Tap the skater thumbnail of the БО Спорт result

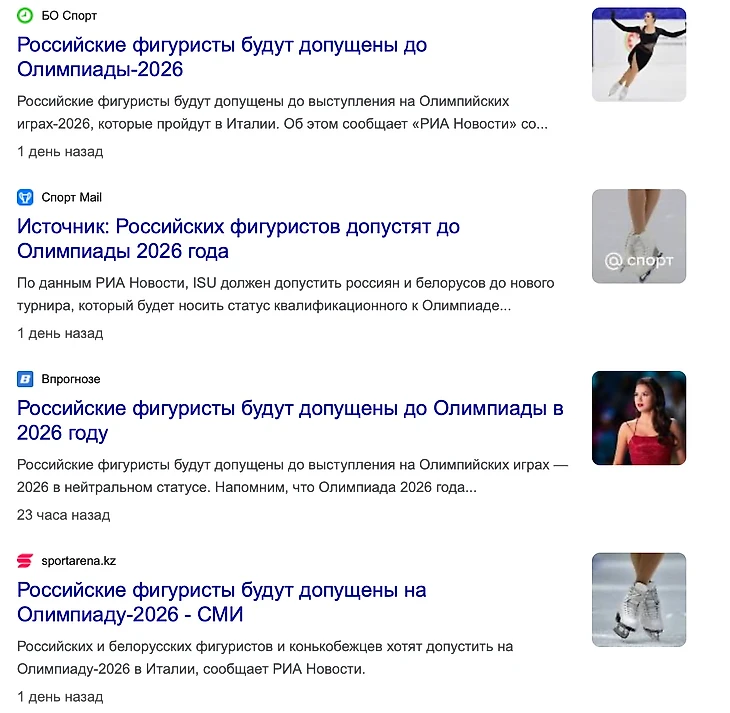(x=638, y=55)
